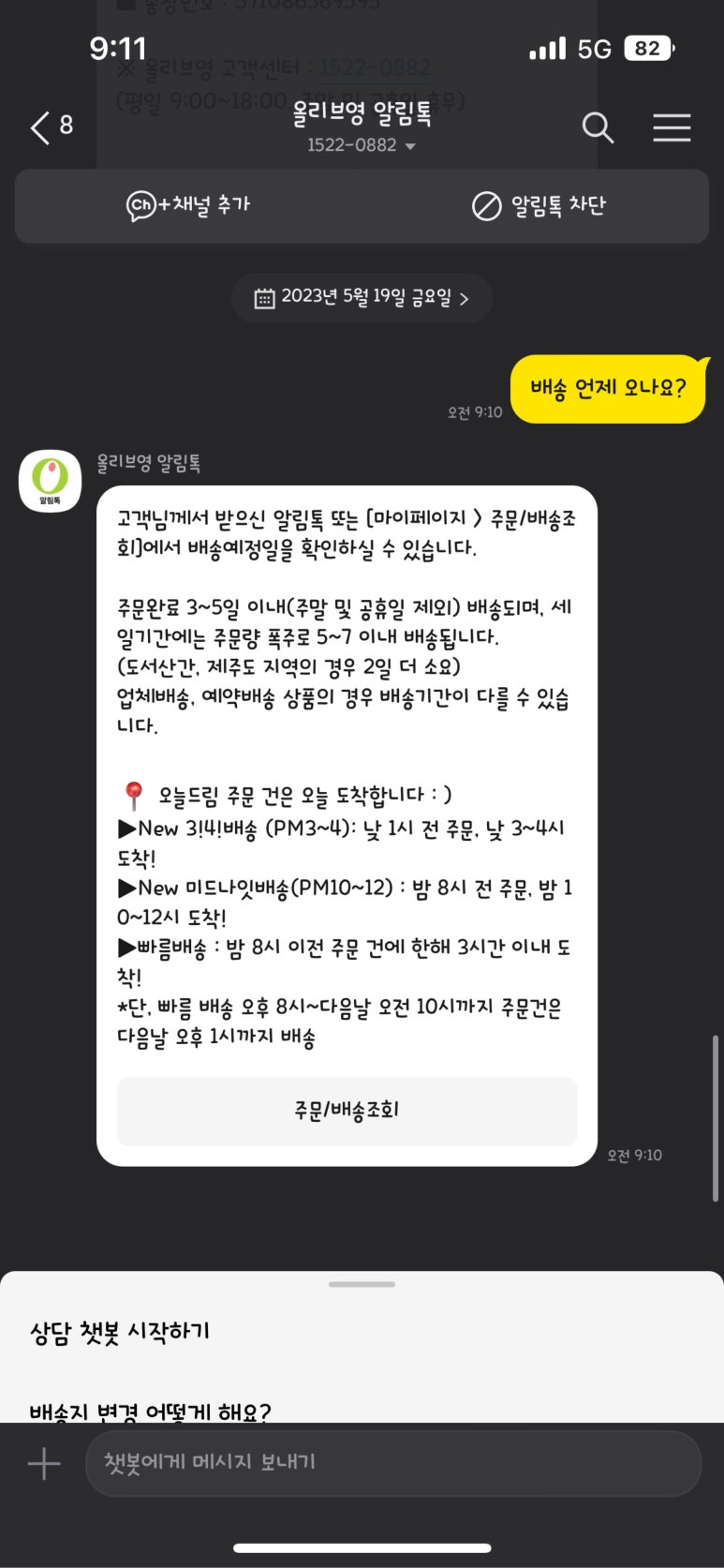The width and height of the screenshot is (724, 1568).
Task: Block 알림톡 with 알림톡 차단
Action: [x=539, y=205]
